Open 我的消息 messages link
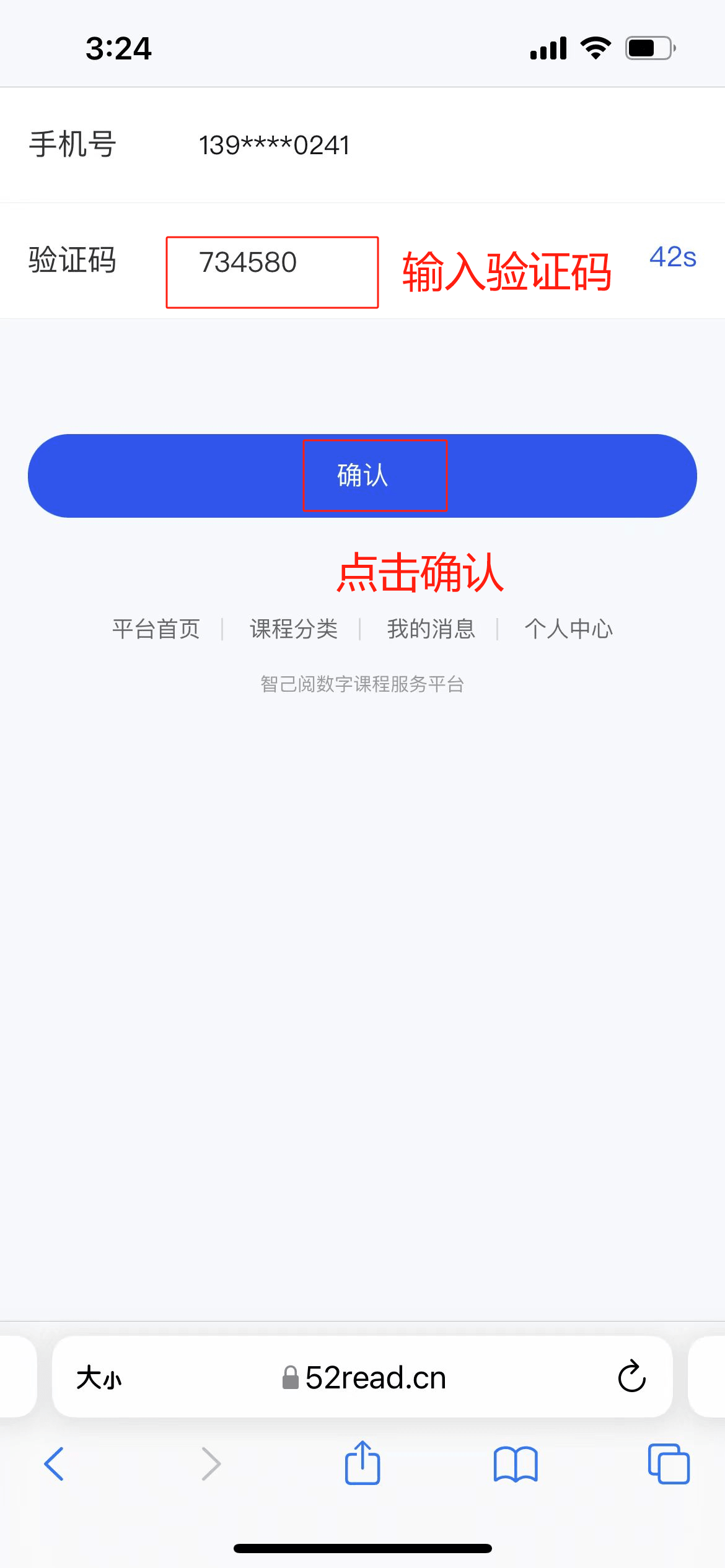725x1568 pixels. [x=431, y=629]
